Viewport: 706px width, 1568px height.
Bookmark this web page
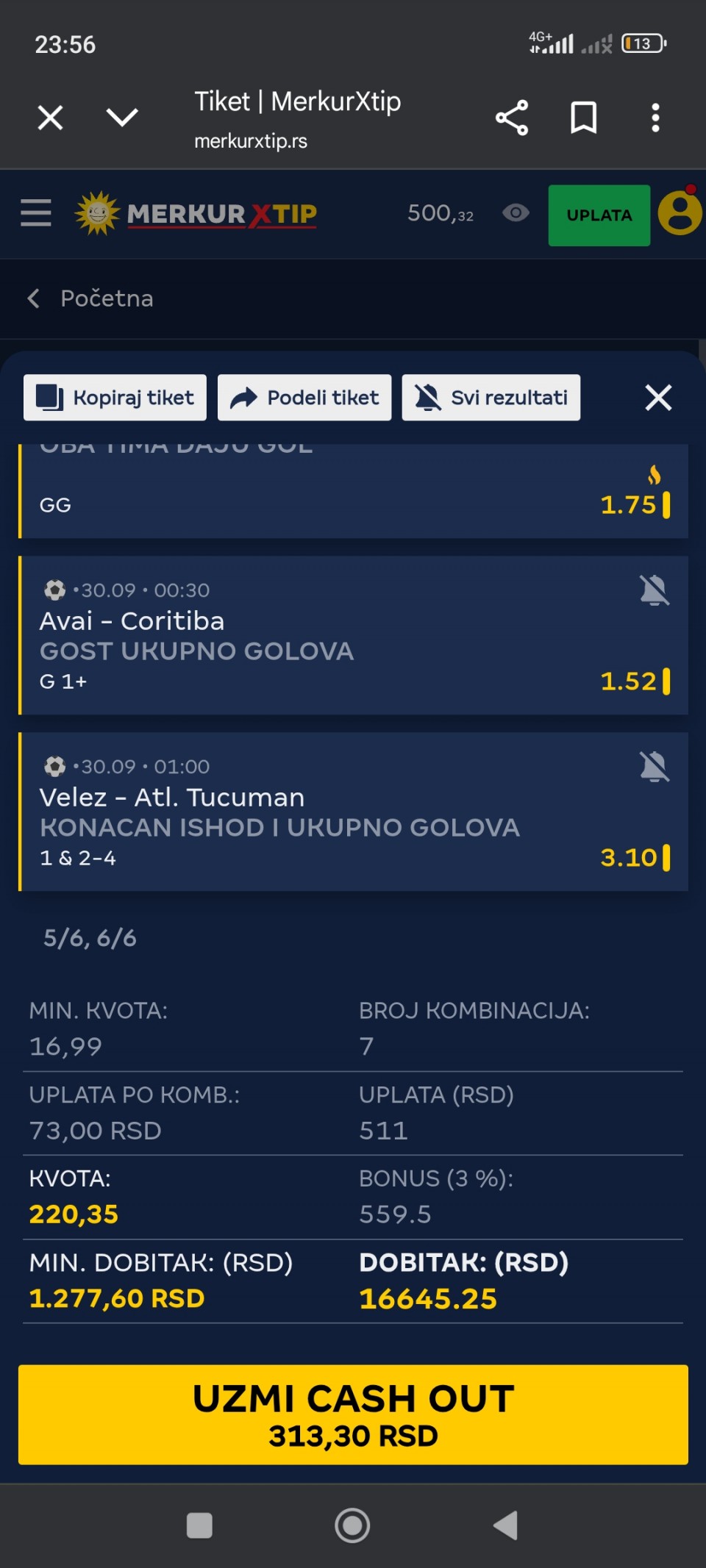(584, 118)
